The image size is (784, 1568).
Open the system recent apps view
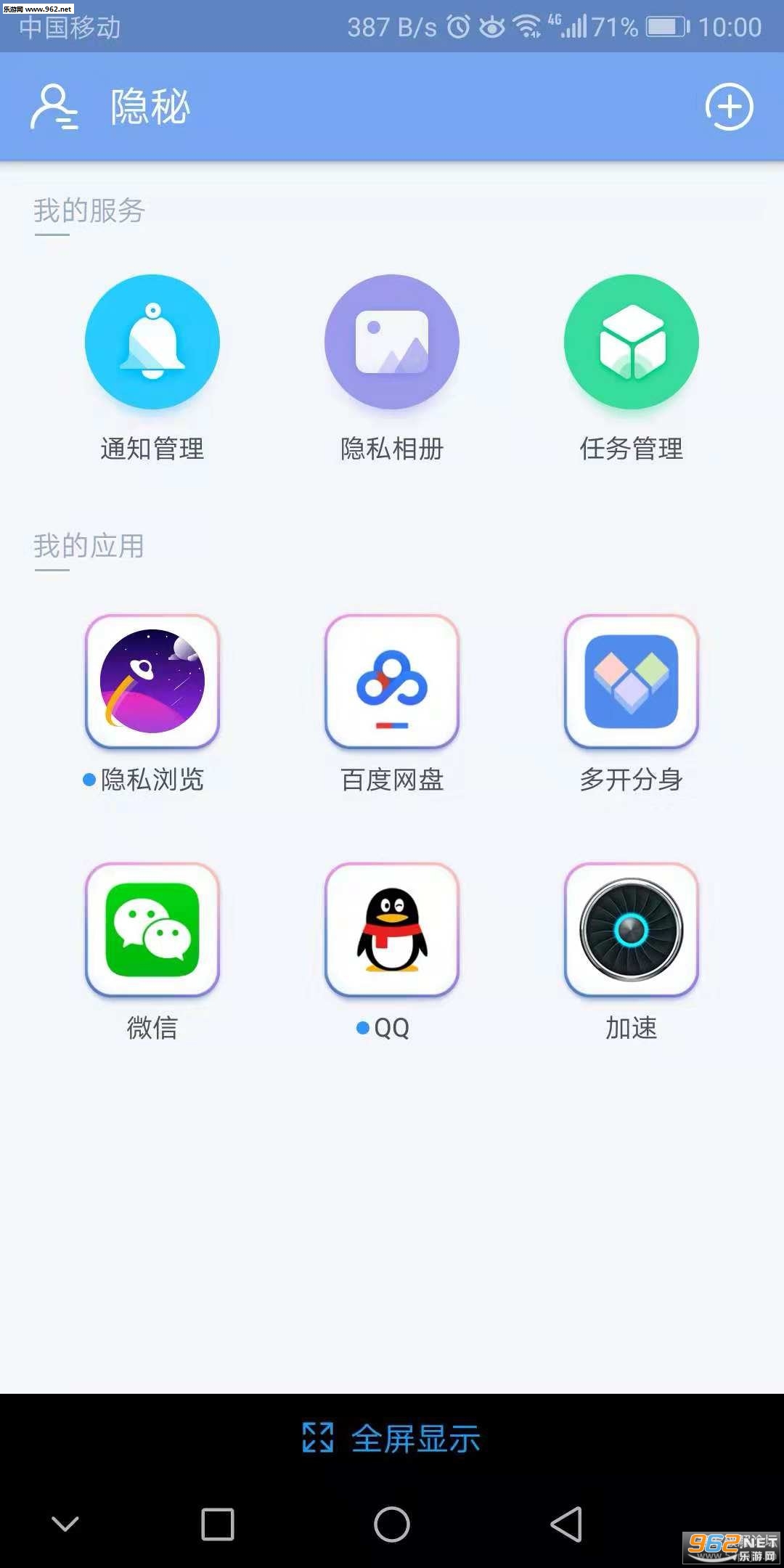coord(217,1524)
